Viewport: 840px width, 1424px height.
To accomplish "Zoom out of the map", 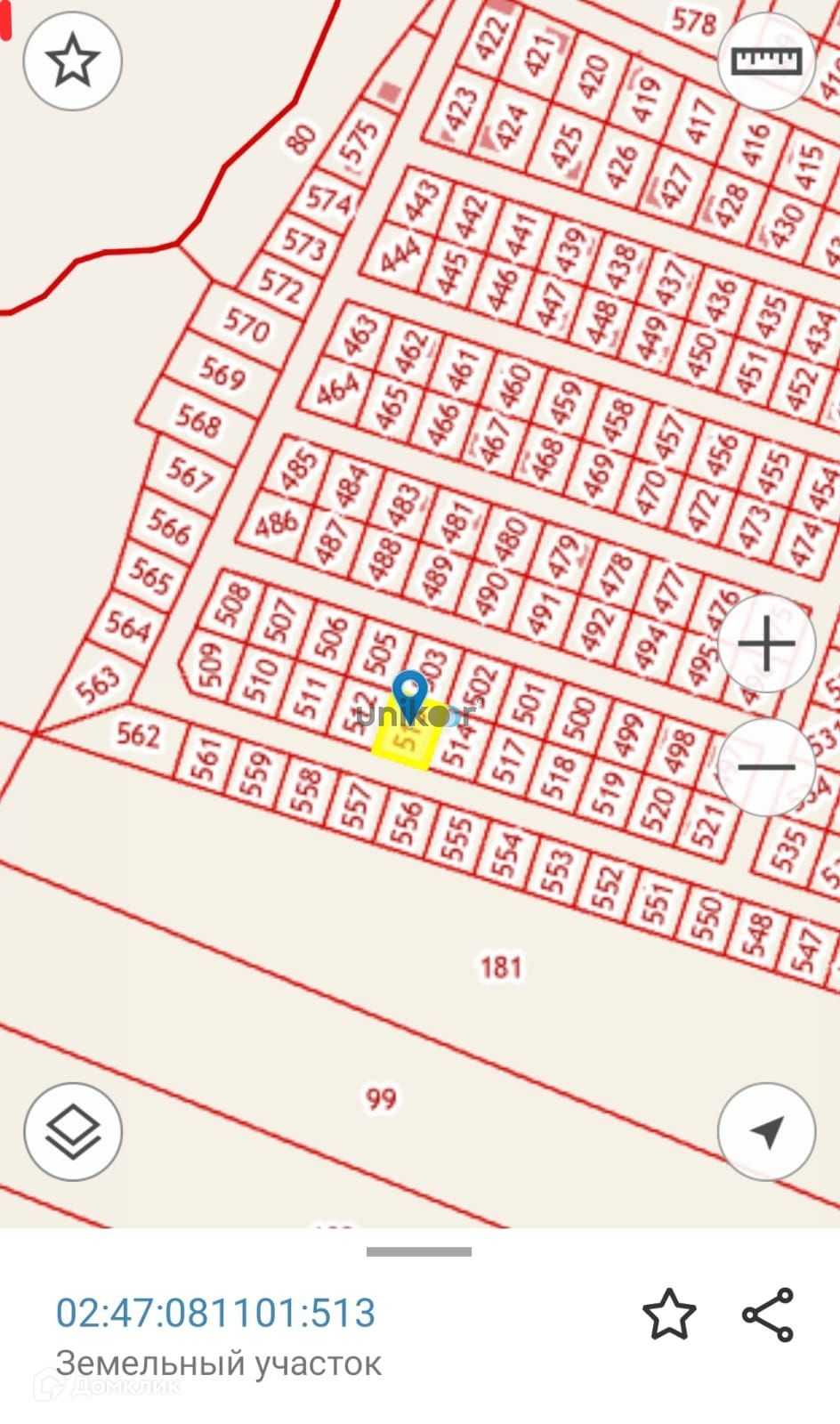I will 766,766.
